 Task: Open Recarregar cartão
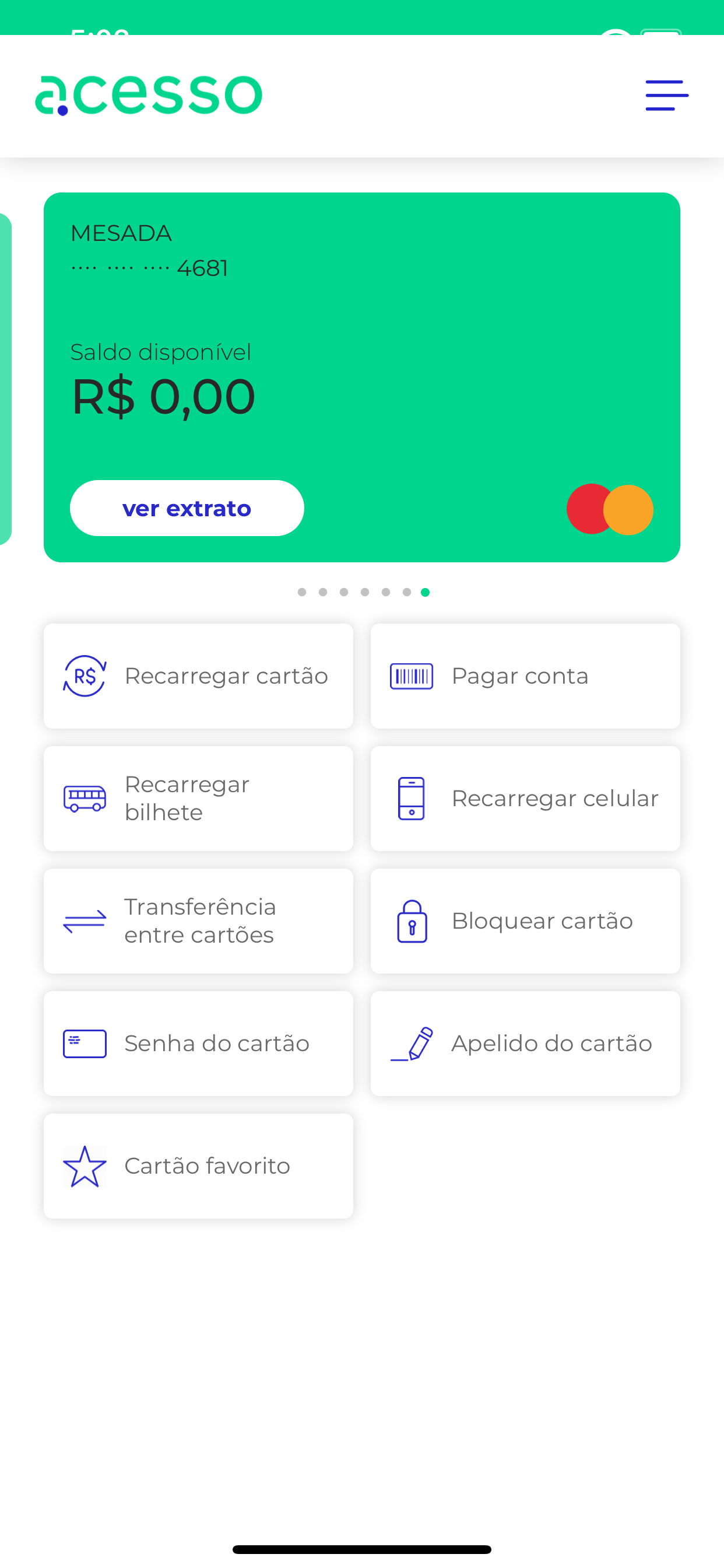[x=198, y=676]
